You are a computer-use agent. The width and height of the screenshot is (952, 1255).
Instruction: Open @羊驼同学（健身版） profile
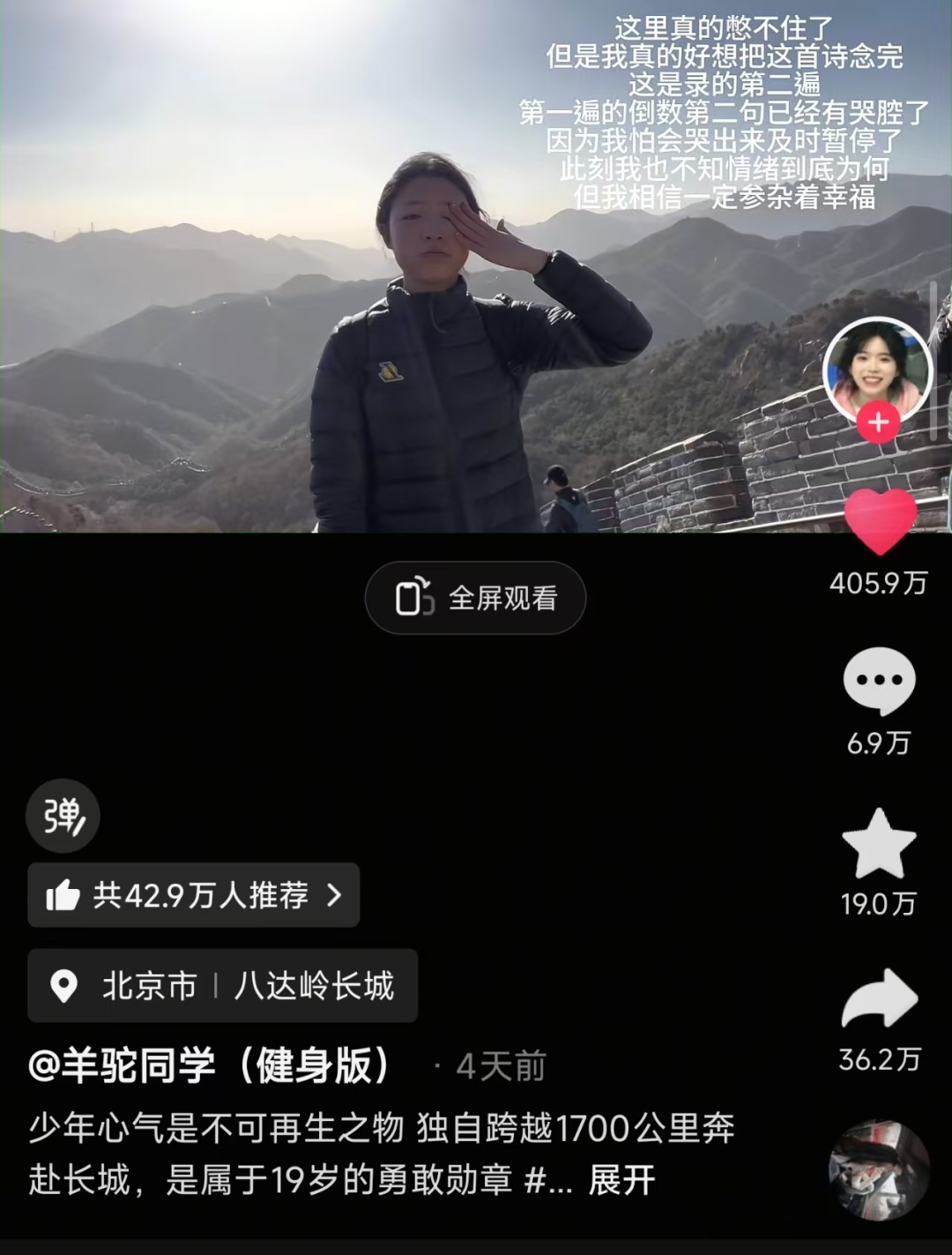tap(210, 1065)
